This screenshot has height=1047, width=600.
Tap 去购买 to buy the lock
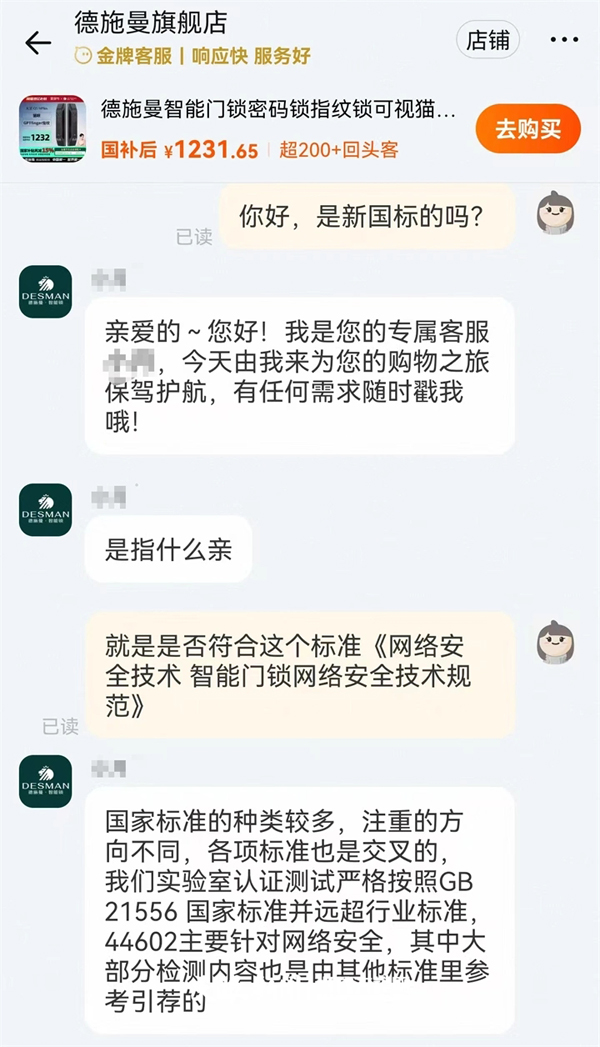click(x=528, y=129)
